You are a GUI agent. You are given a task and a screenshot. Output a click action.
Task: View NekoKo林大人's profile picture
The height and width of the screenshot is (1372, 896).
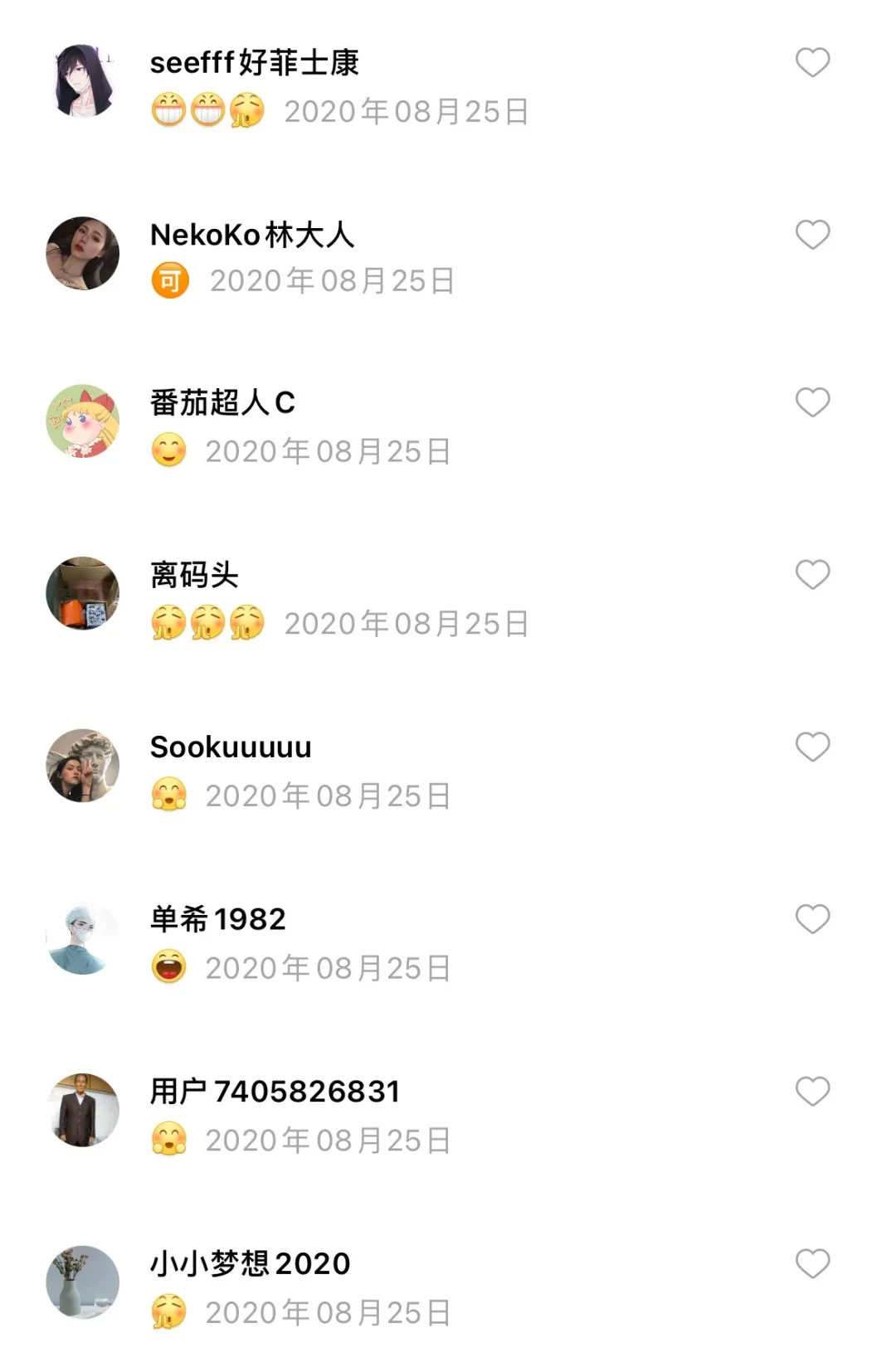tap(83, 254)
